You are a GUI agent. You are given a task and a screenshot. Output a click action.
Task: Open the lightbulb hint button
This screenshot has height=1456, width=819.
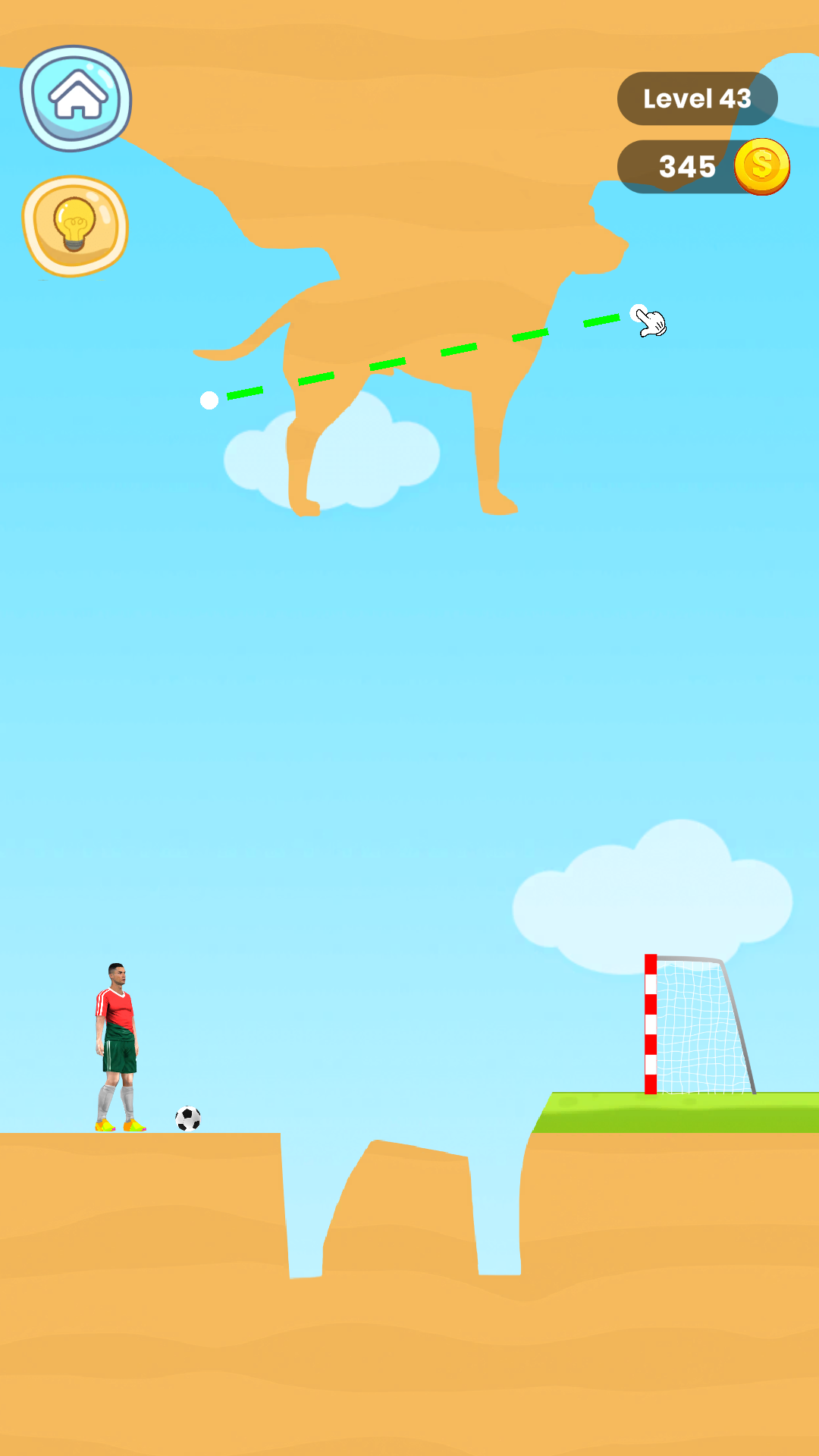tap(75, 226)
